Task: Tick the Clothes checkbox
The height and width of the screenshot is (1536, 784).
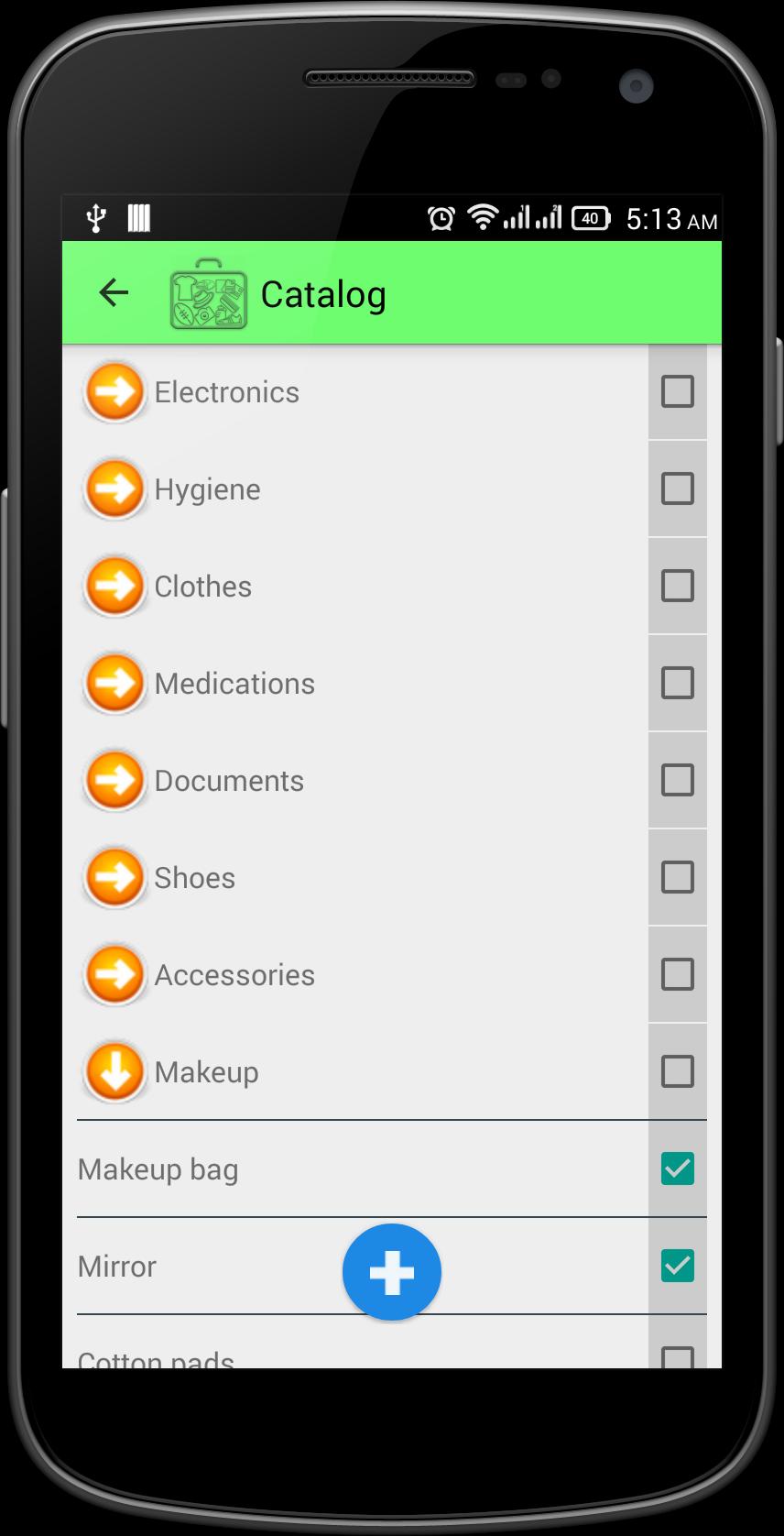Action: click(x=677, y=587)
